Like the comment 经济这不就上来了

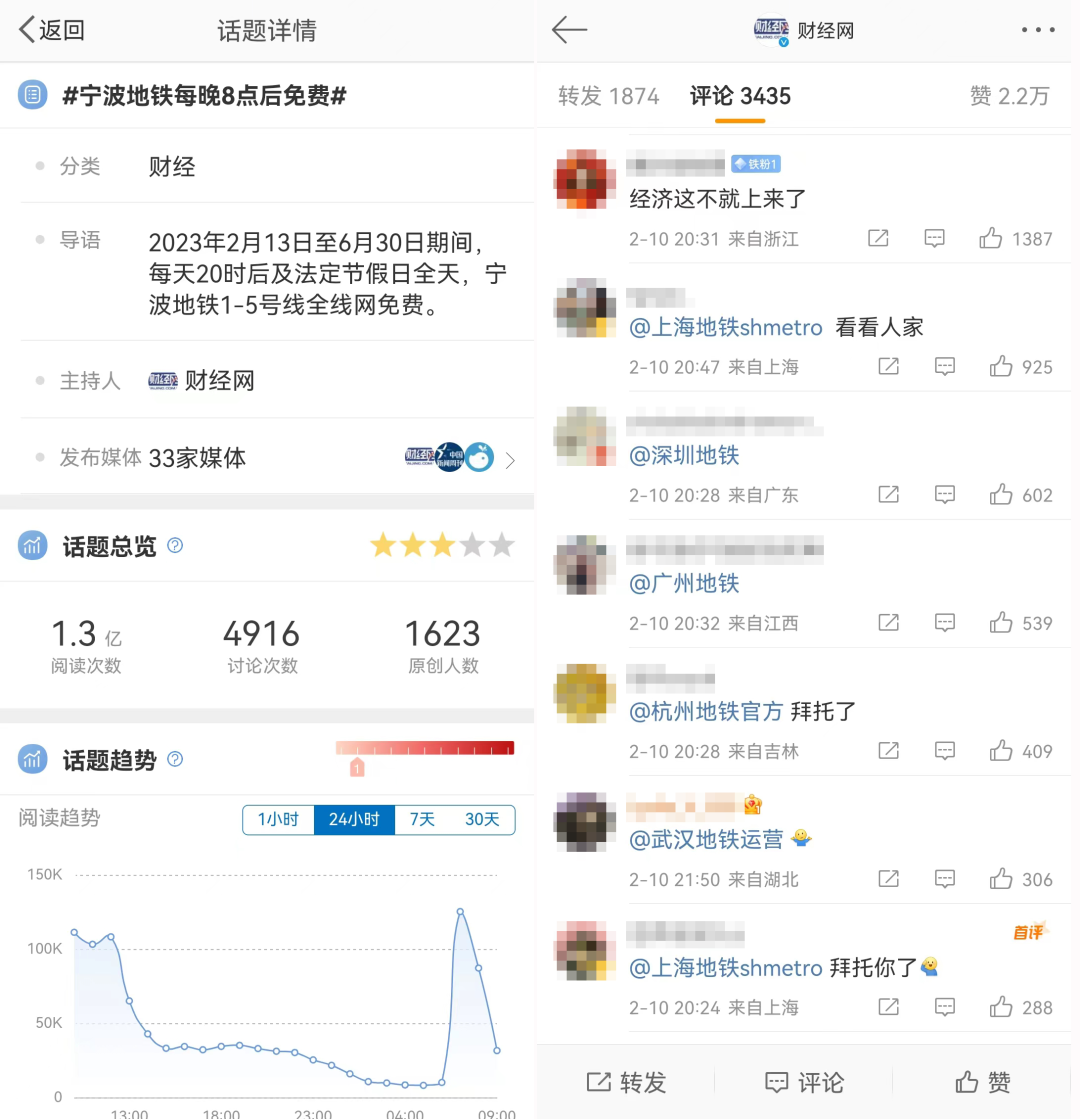click(991, 239)
